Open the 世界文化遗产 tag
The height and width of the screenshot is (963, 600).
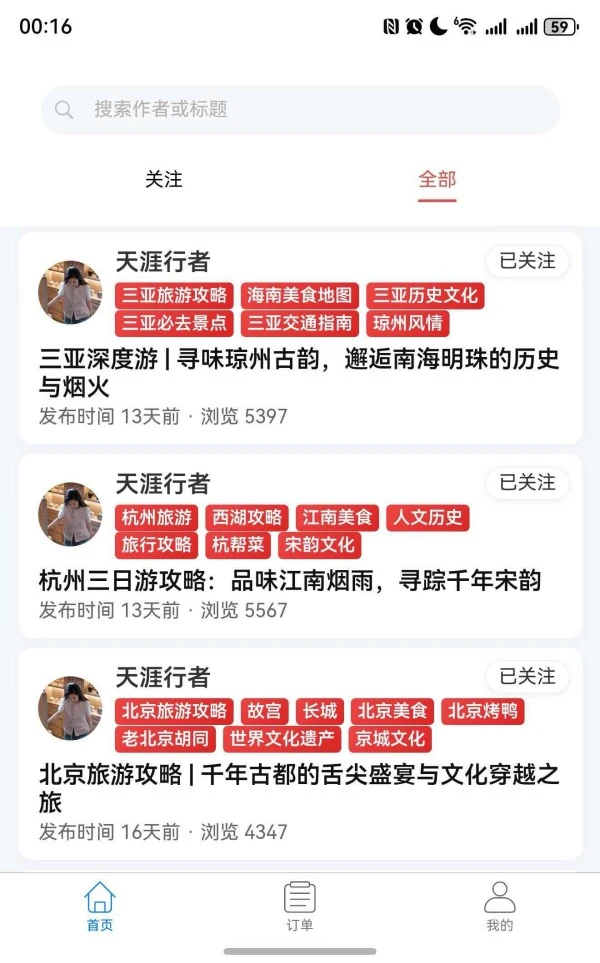click(281, 740)
